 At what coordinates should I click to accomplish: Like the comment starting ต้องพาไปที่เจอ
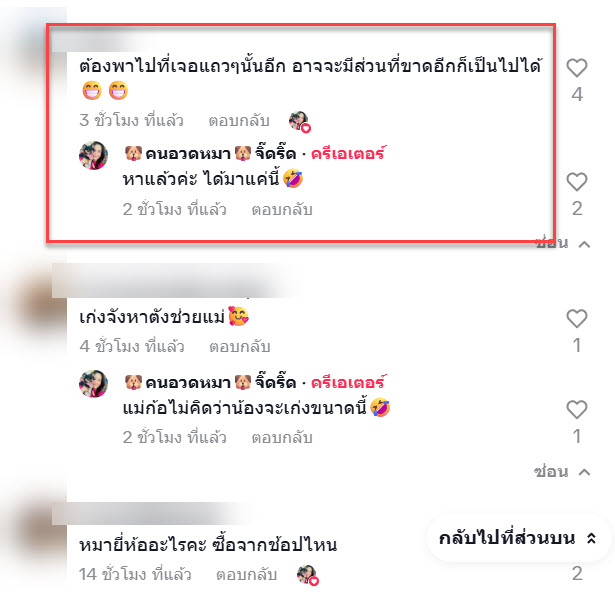click(577, 69)
